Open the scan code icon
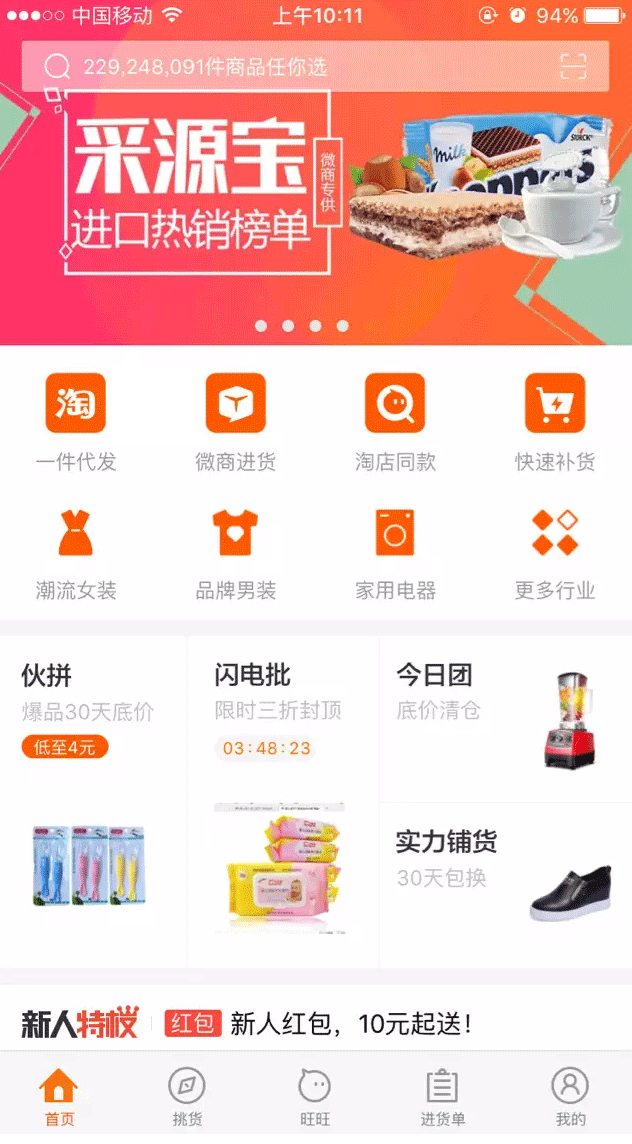 [572, 67]
